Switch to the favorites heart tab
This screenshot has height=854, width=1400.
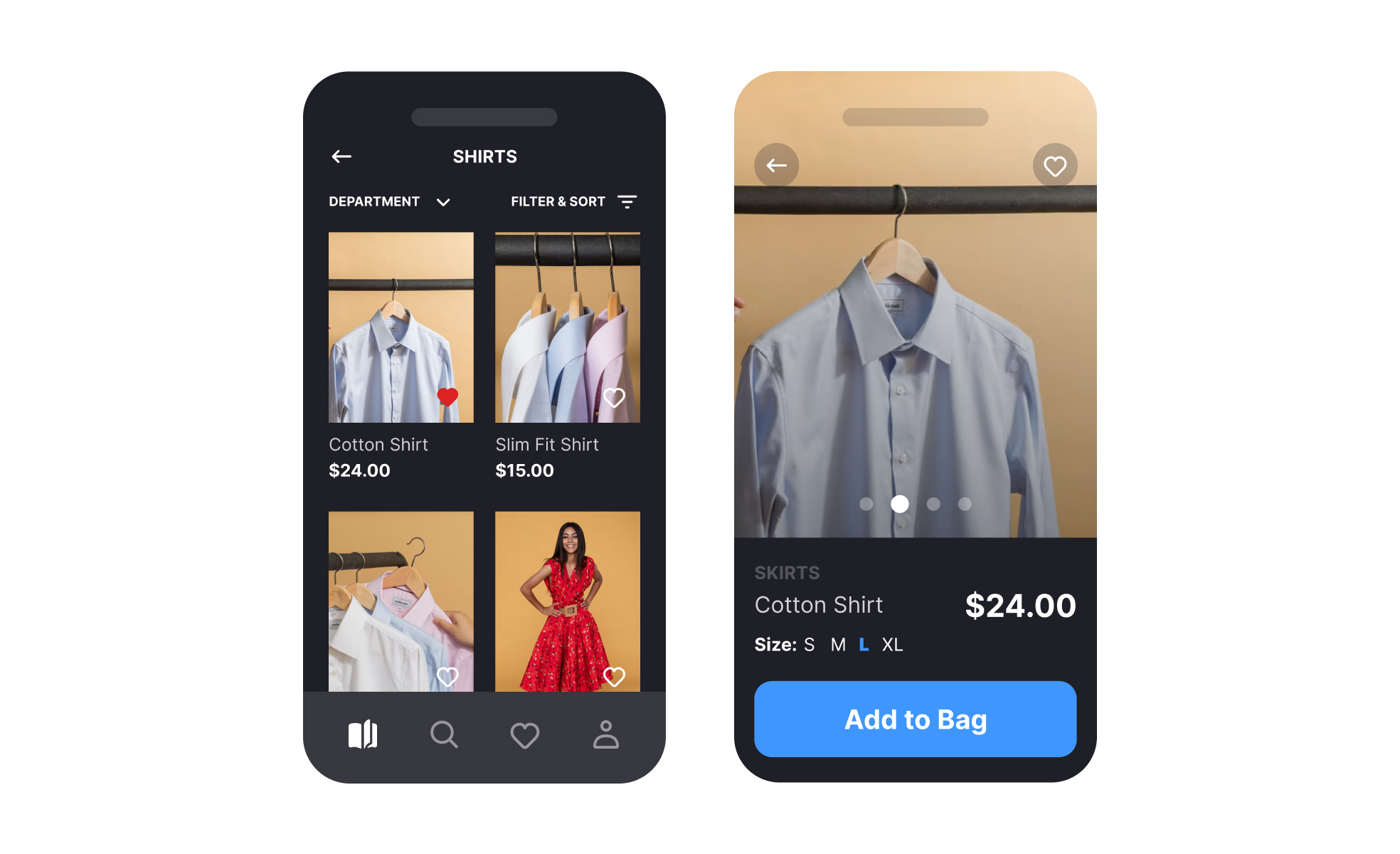[525, 735]
